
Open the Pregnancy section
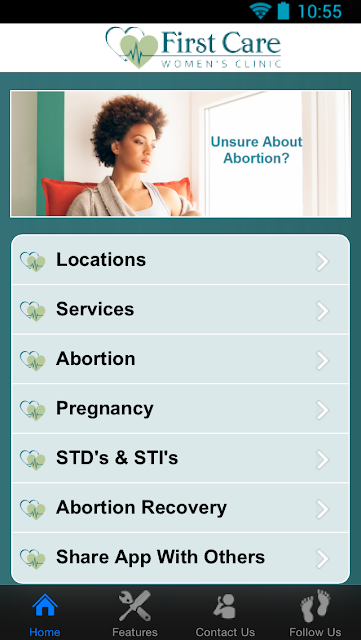(180, 409)
